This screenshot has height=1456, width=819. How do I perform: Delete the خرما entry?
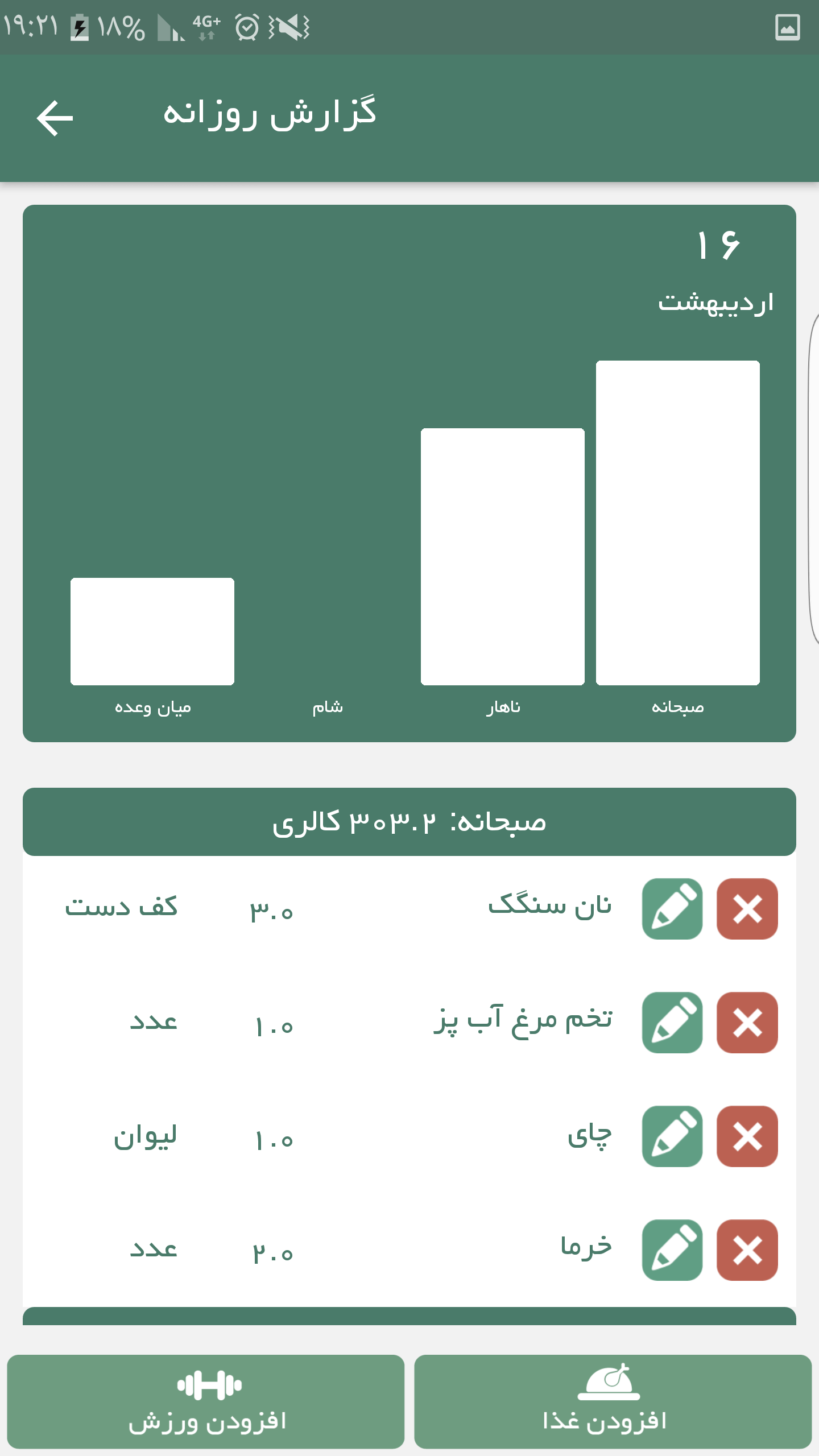[x=747, y=1250]
